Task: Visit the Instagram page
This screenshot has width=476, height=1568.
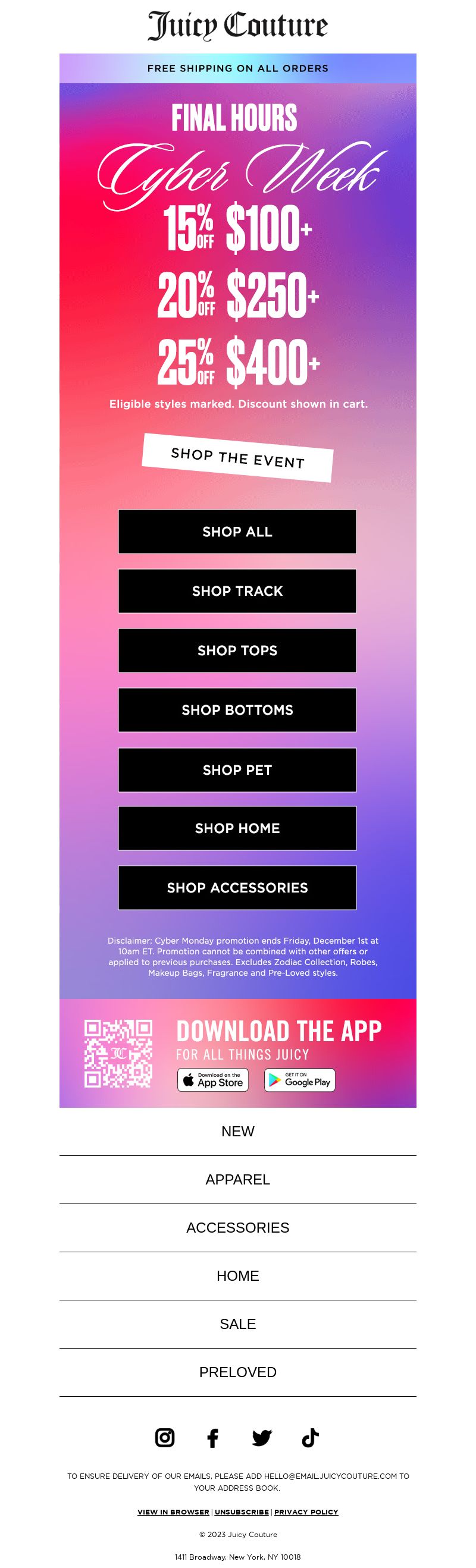Action: (165, 1438)
